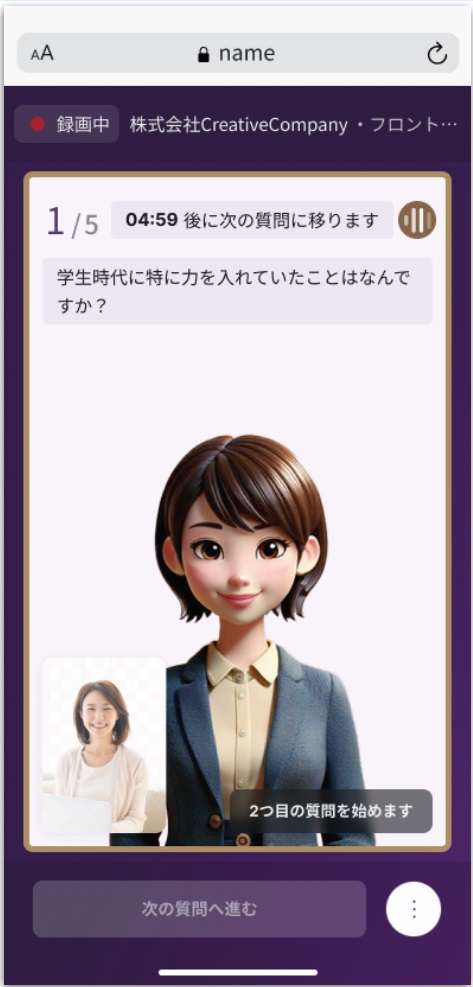473x987 pixels.
Task: Tap the 次の質問へ進む button
Action: coord(199,909)
